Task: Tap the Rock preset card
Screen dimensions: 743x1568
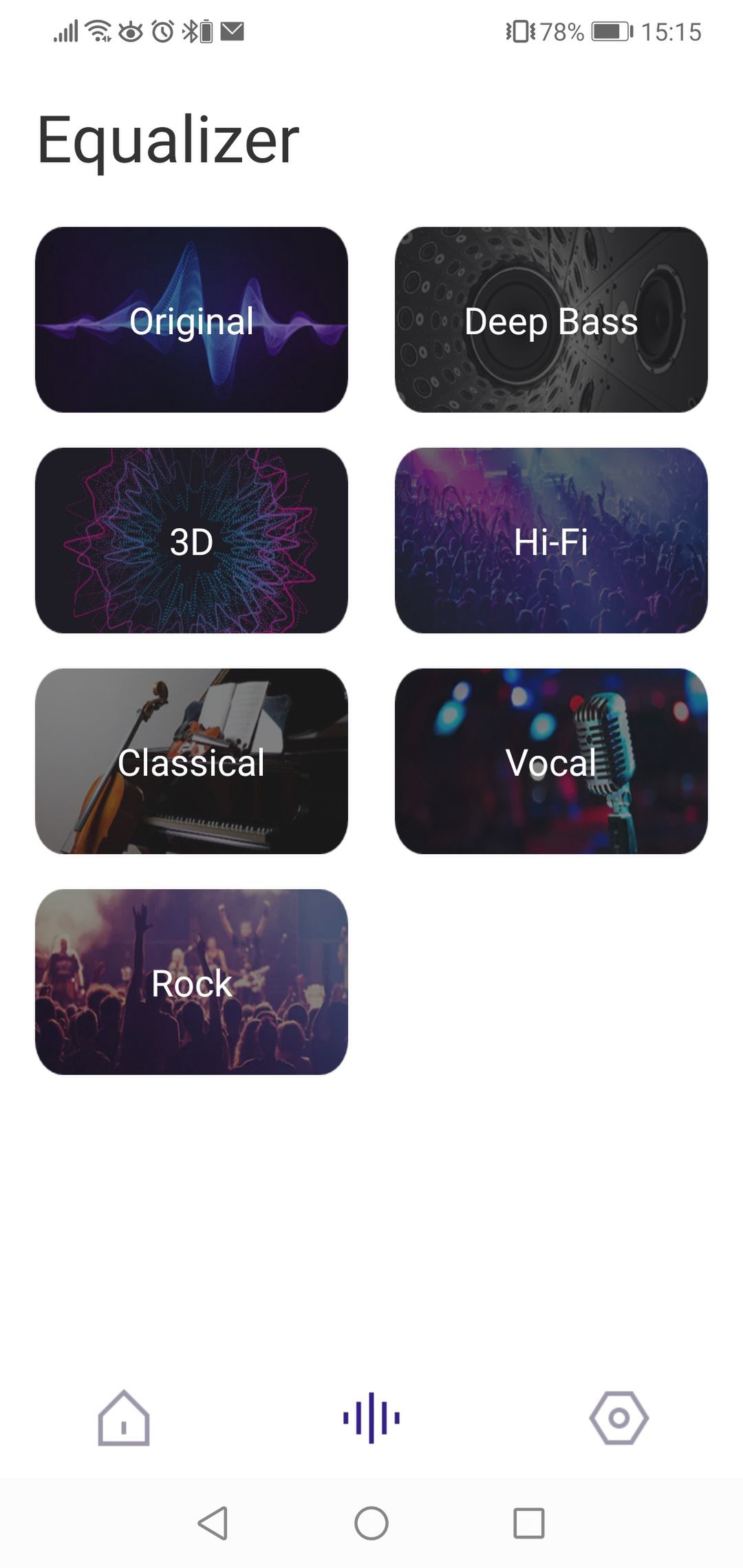Action: point(191,982)
